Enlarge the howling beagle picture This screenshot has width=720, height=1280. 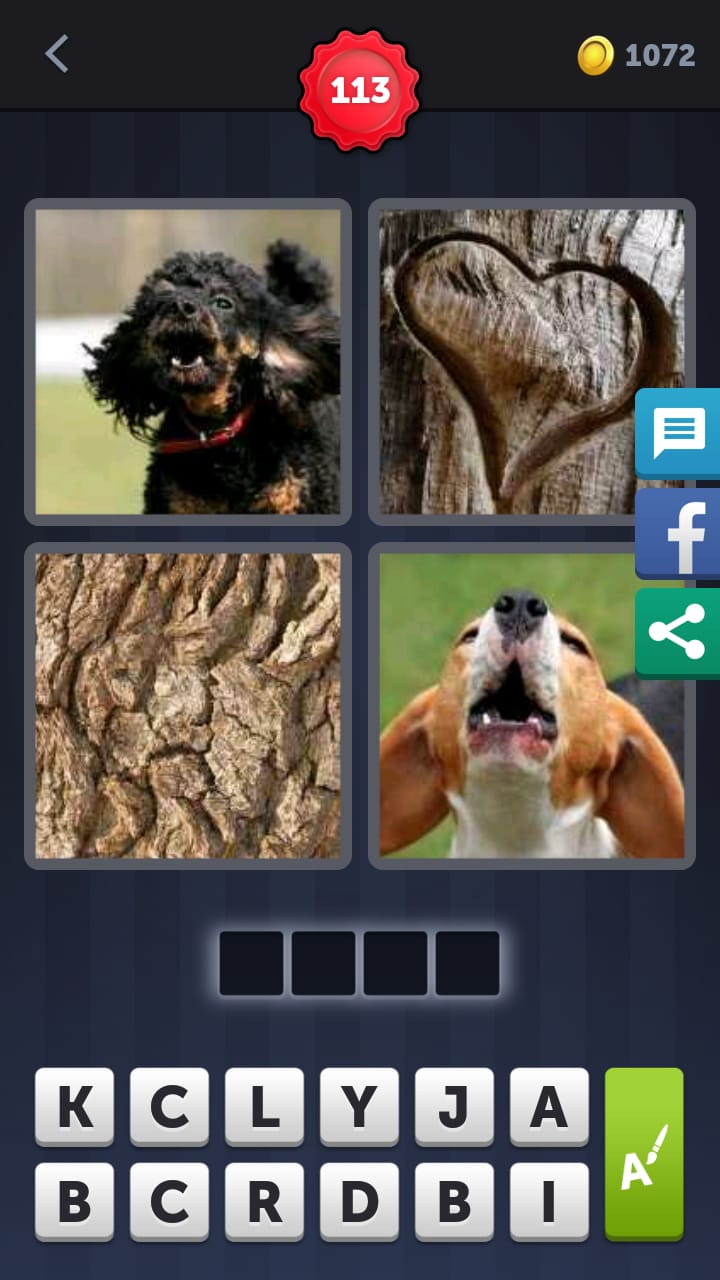[x=532, y=705]
